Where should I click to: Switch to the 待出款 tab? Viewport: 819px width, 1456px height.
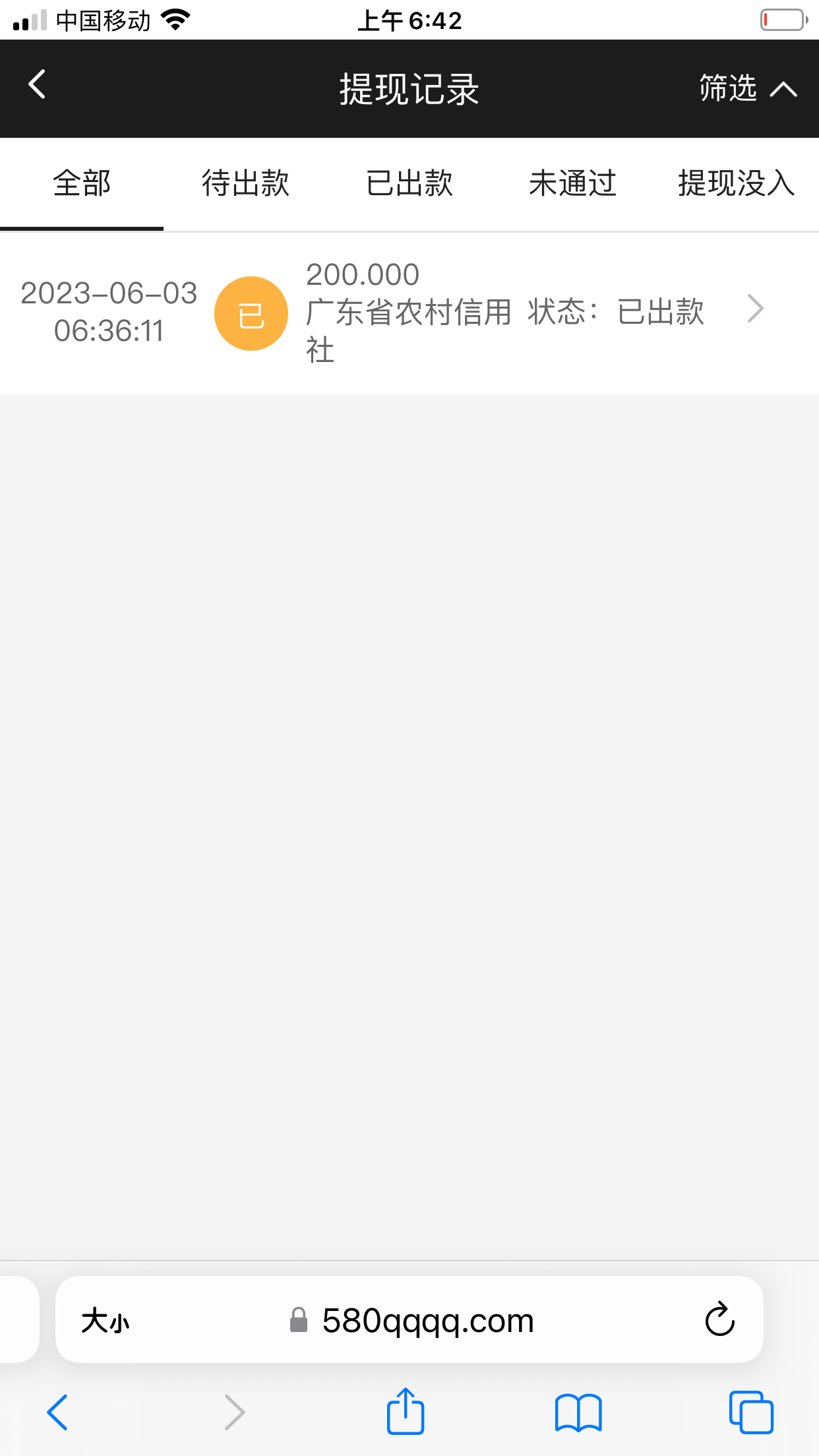(x=245, y=183)
